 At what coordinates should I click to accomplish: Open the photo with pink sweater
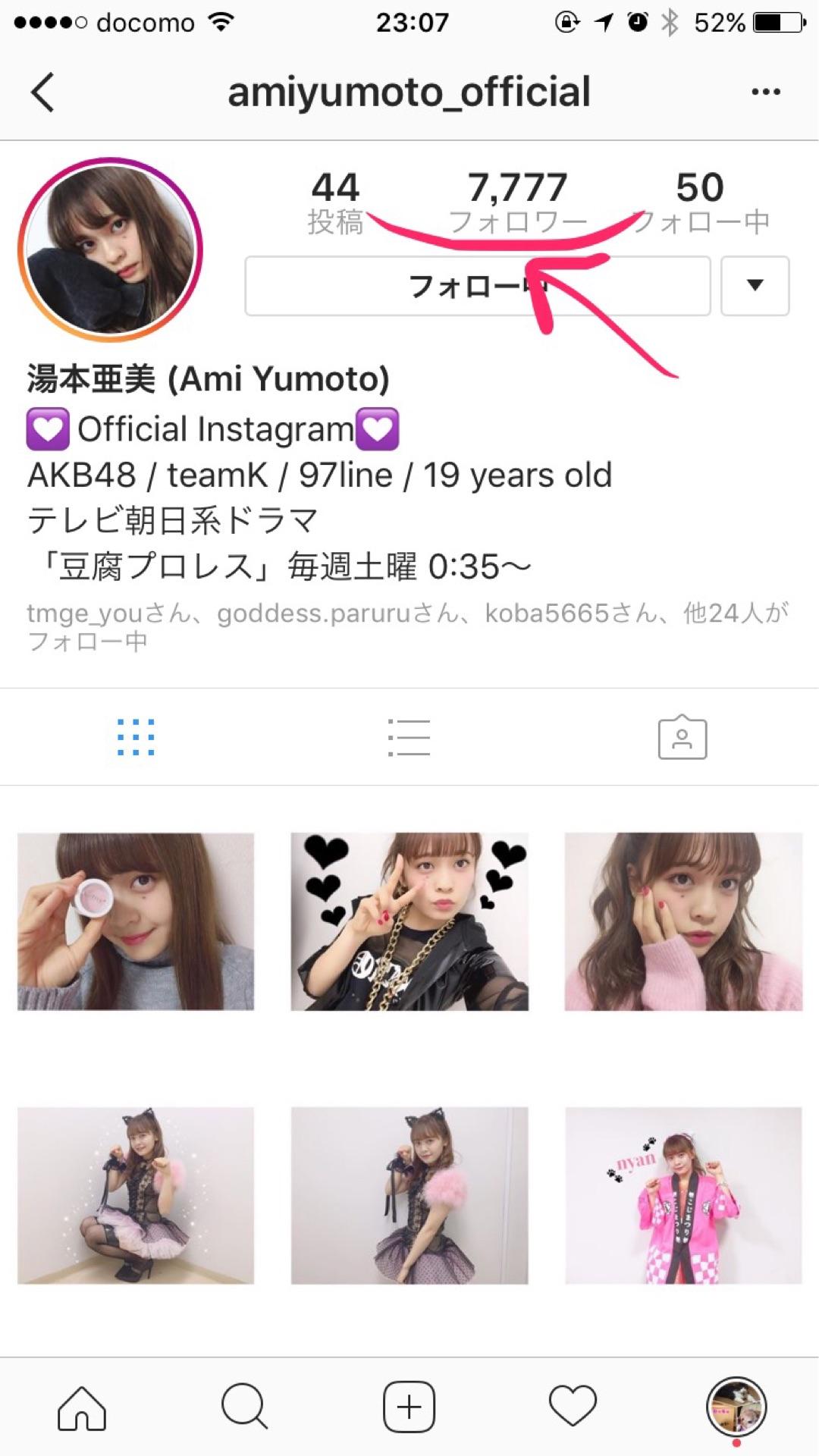coord(683,921)
